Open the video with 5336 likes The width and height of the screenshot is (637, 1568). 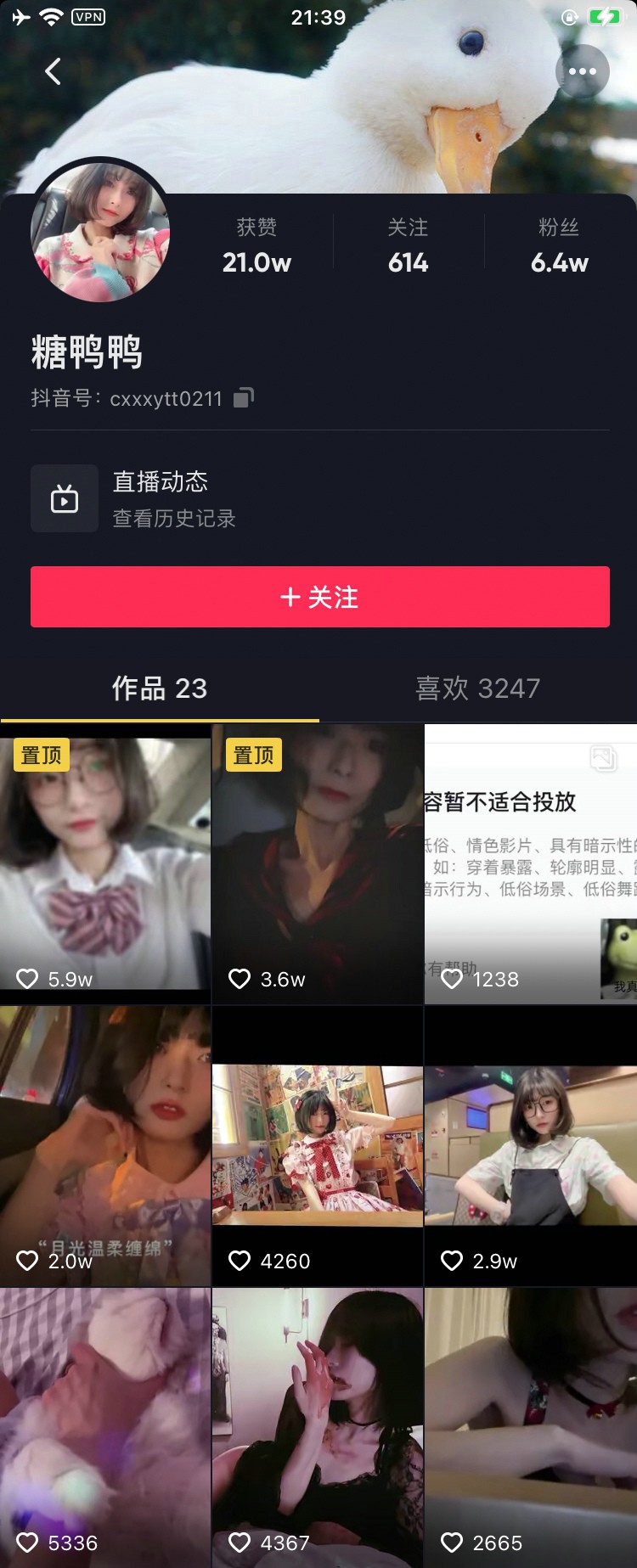coord(105,1428)
